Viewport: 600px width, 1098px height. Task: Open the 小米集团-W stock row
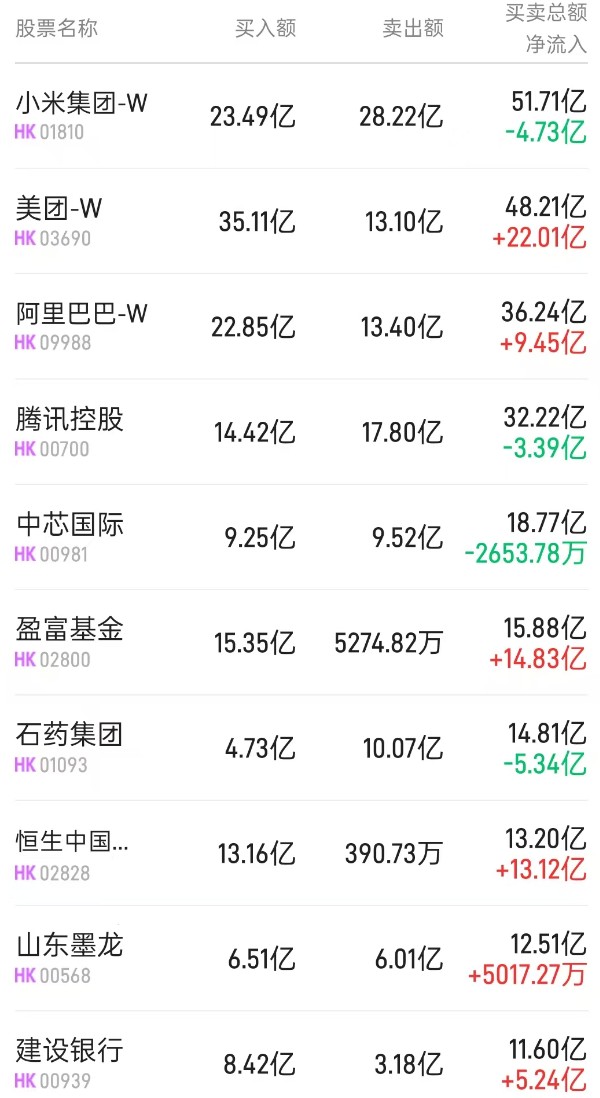(300, 116)
